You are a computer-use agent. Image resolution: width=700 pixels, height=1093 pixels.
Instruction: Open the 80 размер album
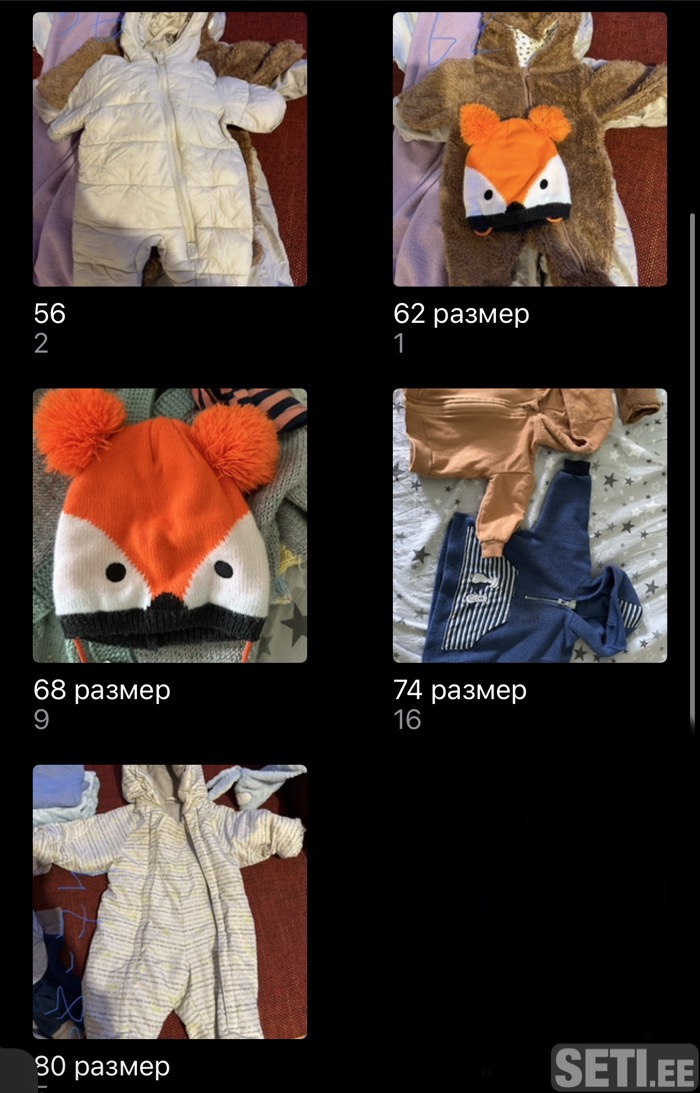pos(170,902)
